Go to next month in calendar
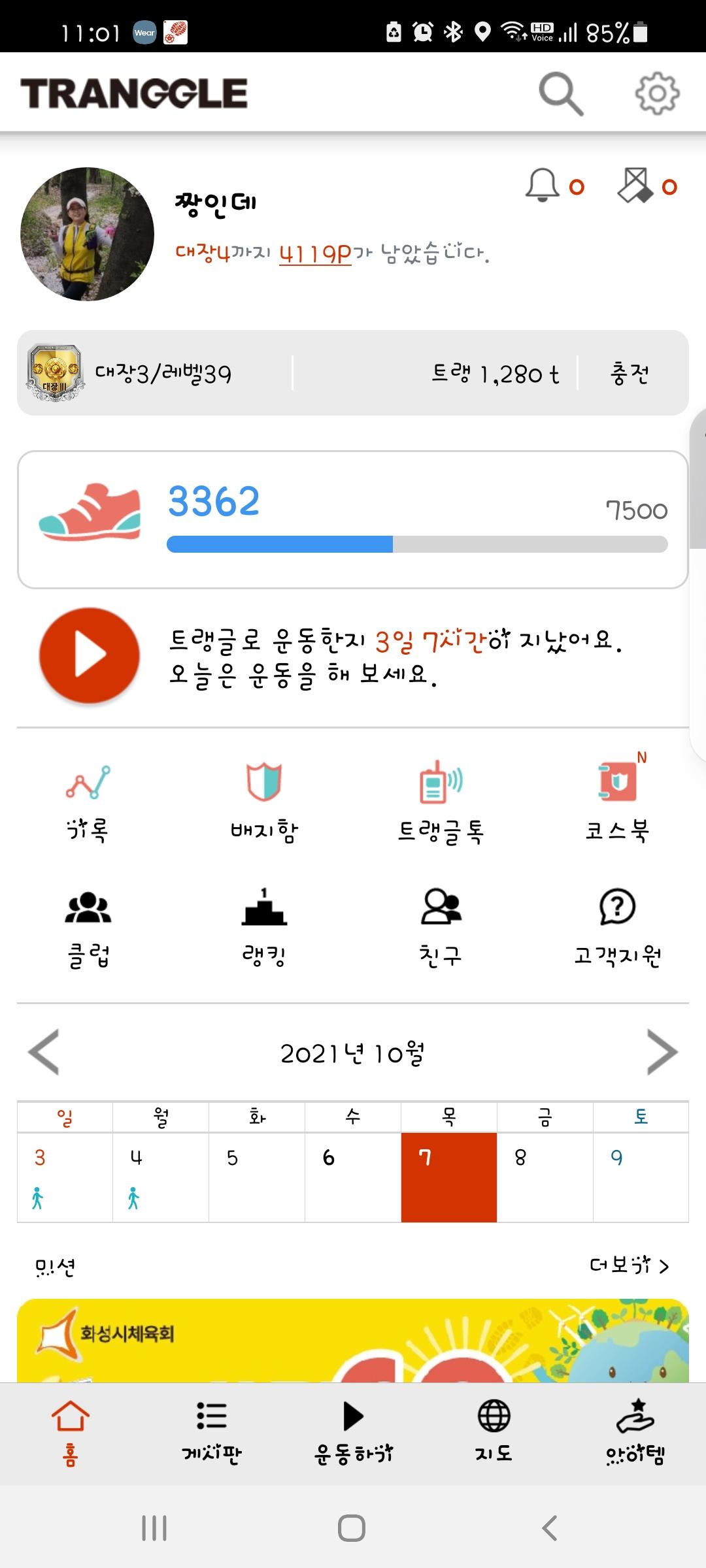 662,1052
